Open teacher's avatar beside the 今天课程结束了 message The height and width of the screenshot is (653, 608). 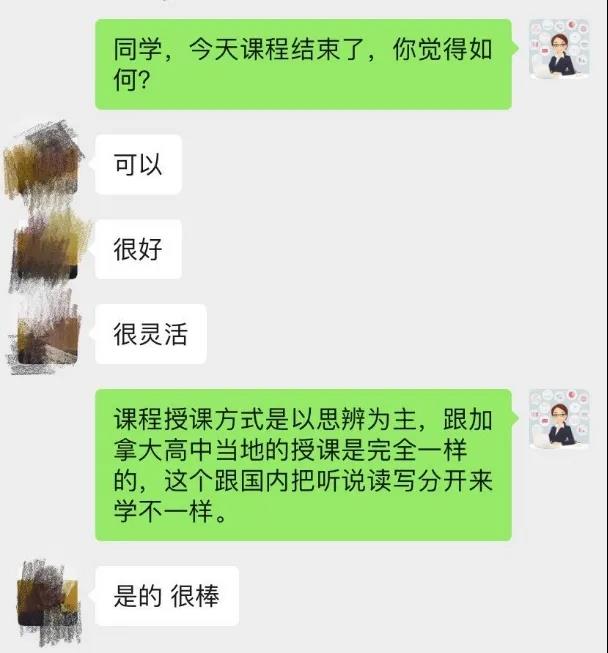click(558, 50)
